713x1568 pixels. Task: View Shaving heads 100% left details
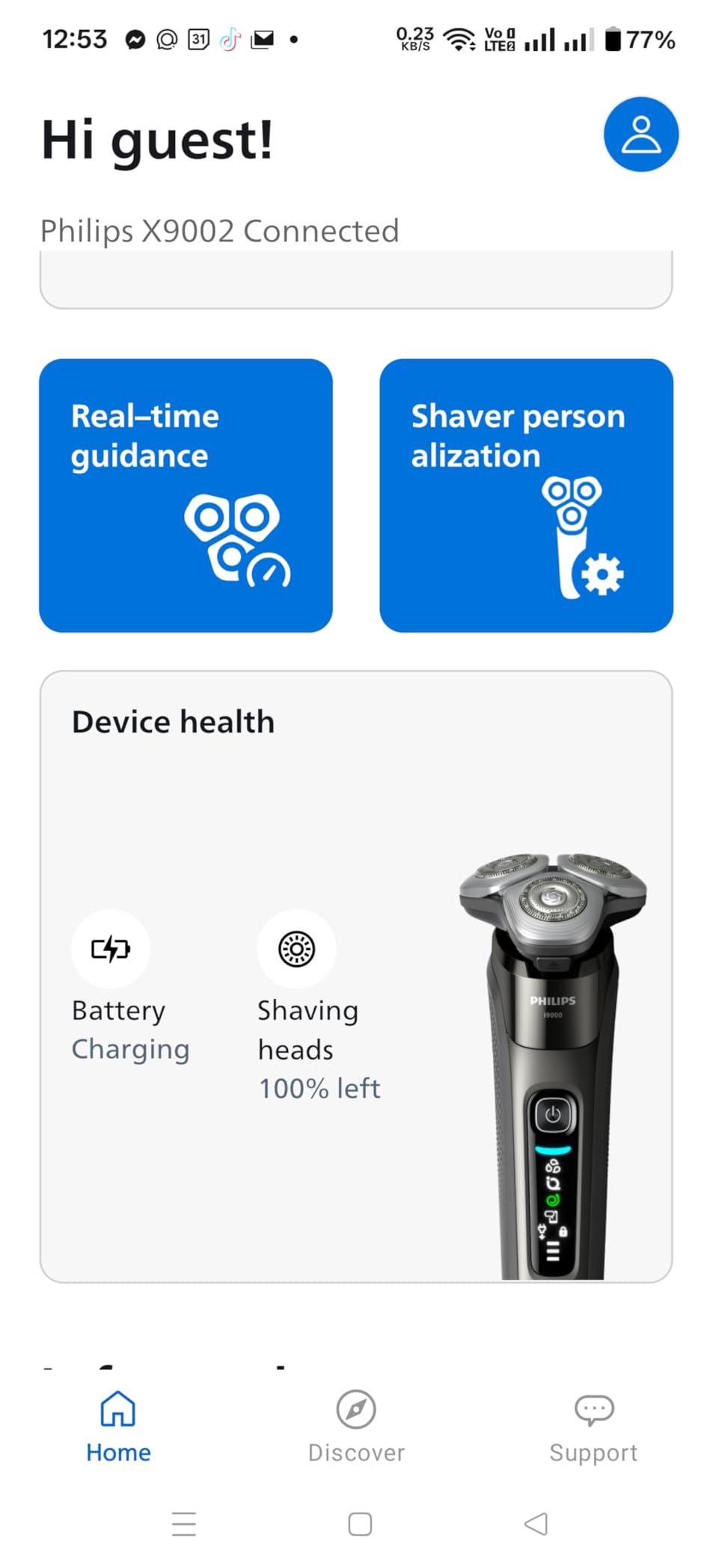tap(317, 1006)
